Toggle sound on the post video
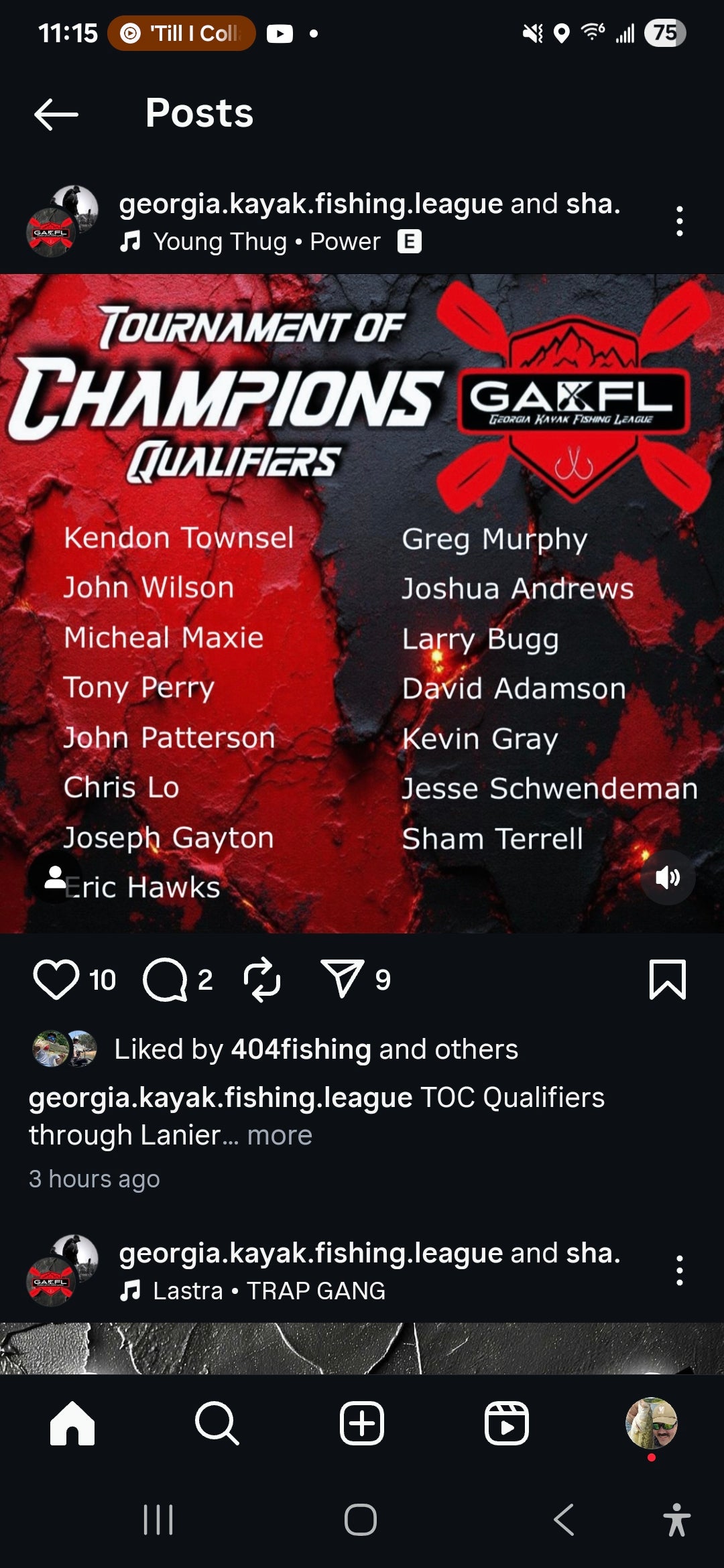This screenshot has width=724, height=1568. tap(668, 877)
